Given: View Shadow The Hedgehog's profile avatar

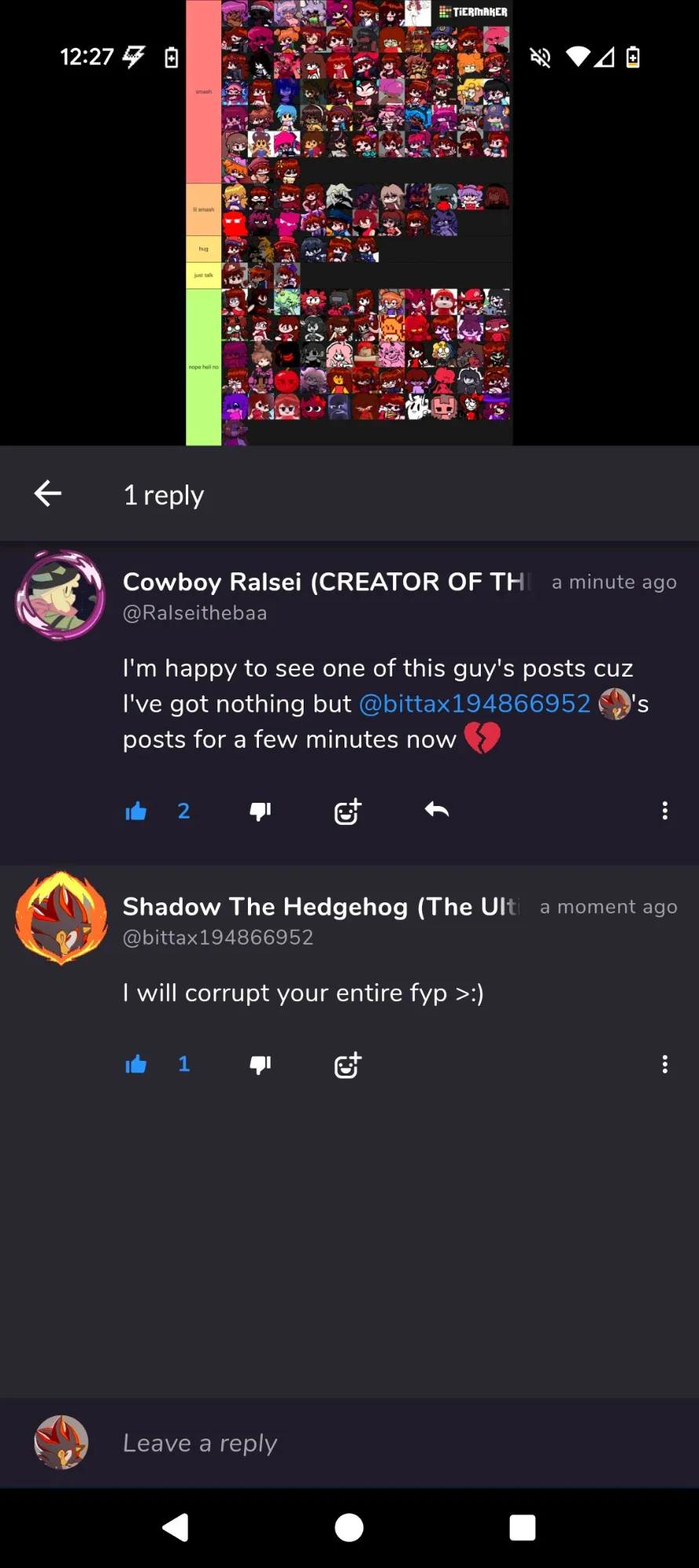Looking at the screenshot, I should click(61, 918).
